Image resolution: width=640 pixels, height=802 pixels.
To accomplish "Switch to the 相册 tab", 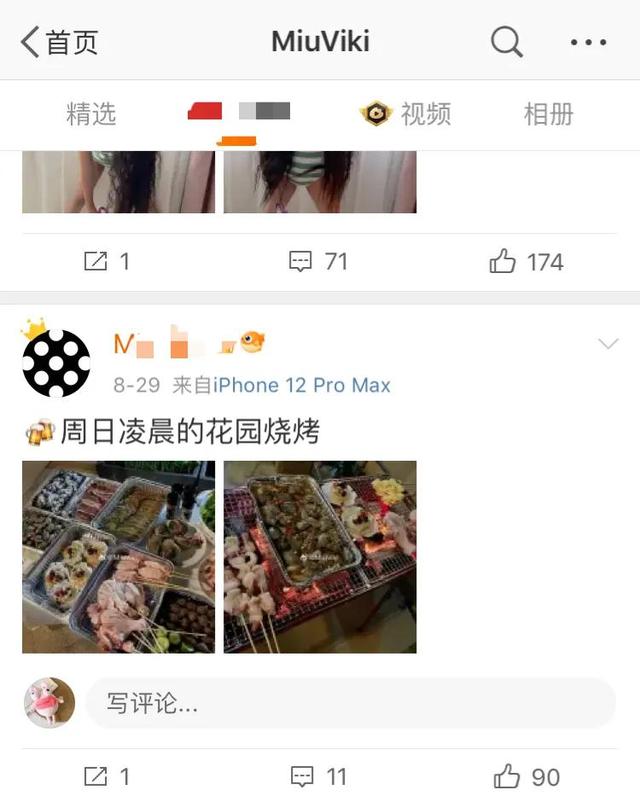I will pyautogui.click(x=548, y=114).
